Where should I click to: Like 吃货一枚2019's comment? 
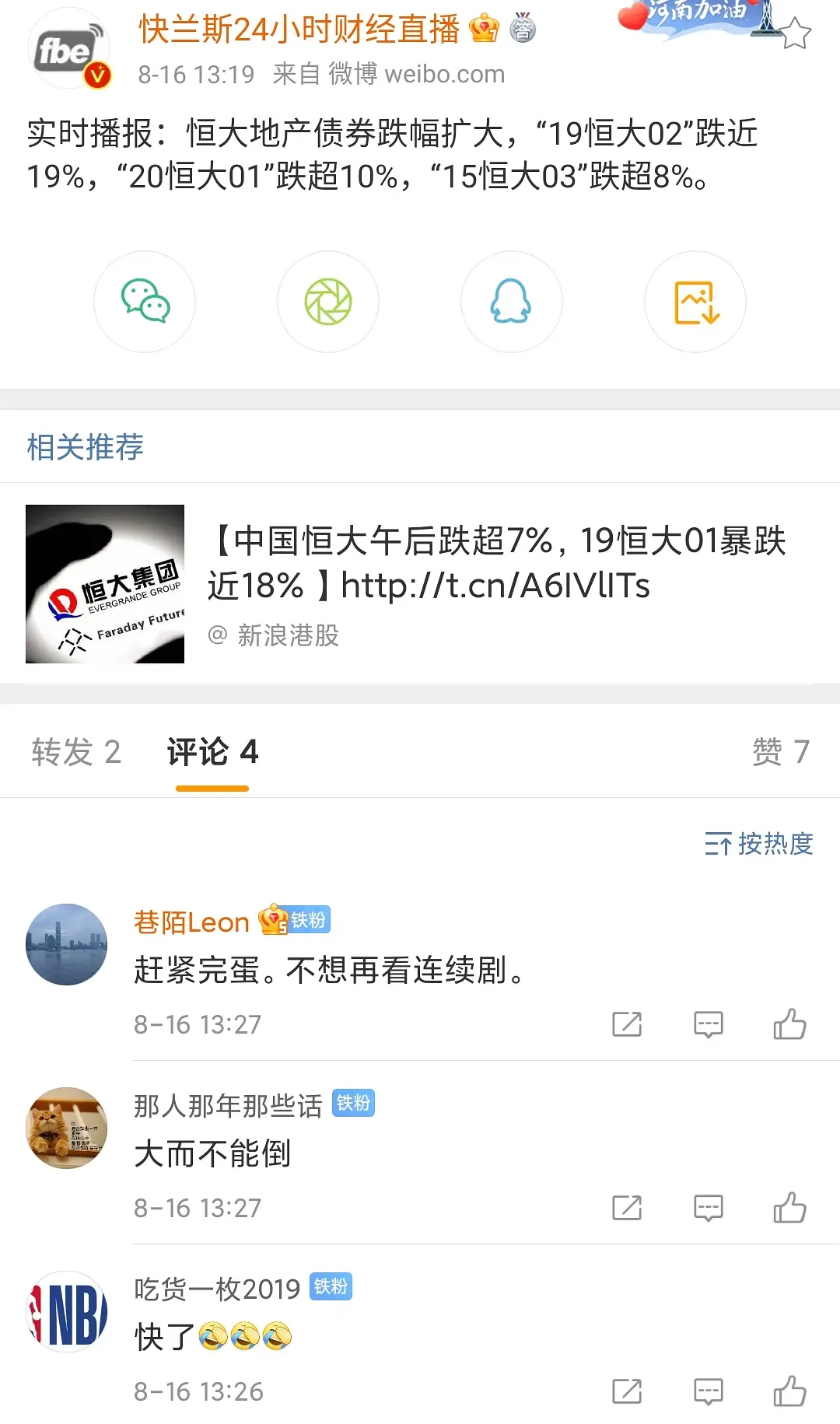coord(789,1391)
